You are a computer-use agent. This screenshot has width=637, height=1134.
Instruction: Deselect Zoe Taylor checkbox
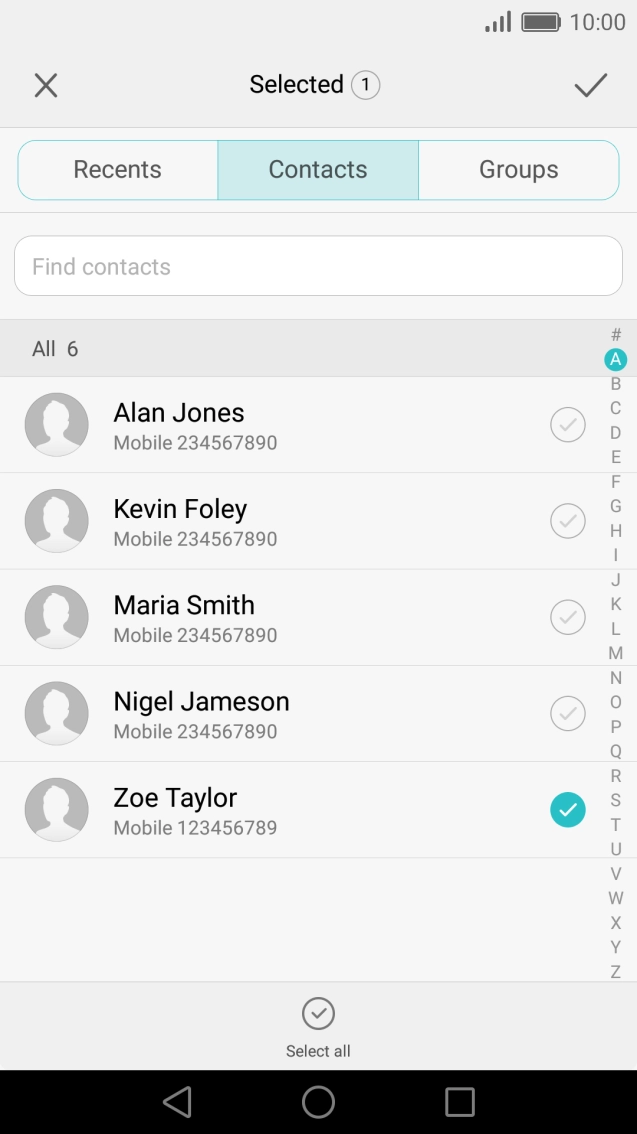[x=567, y=810]
